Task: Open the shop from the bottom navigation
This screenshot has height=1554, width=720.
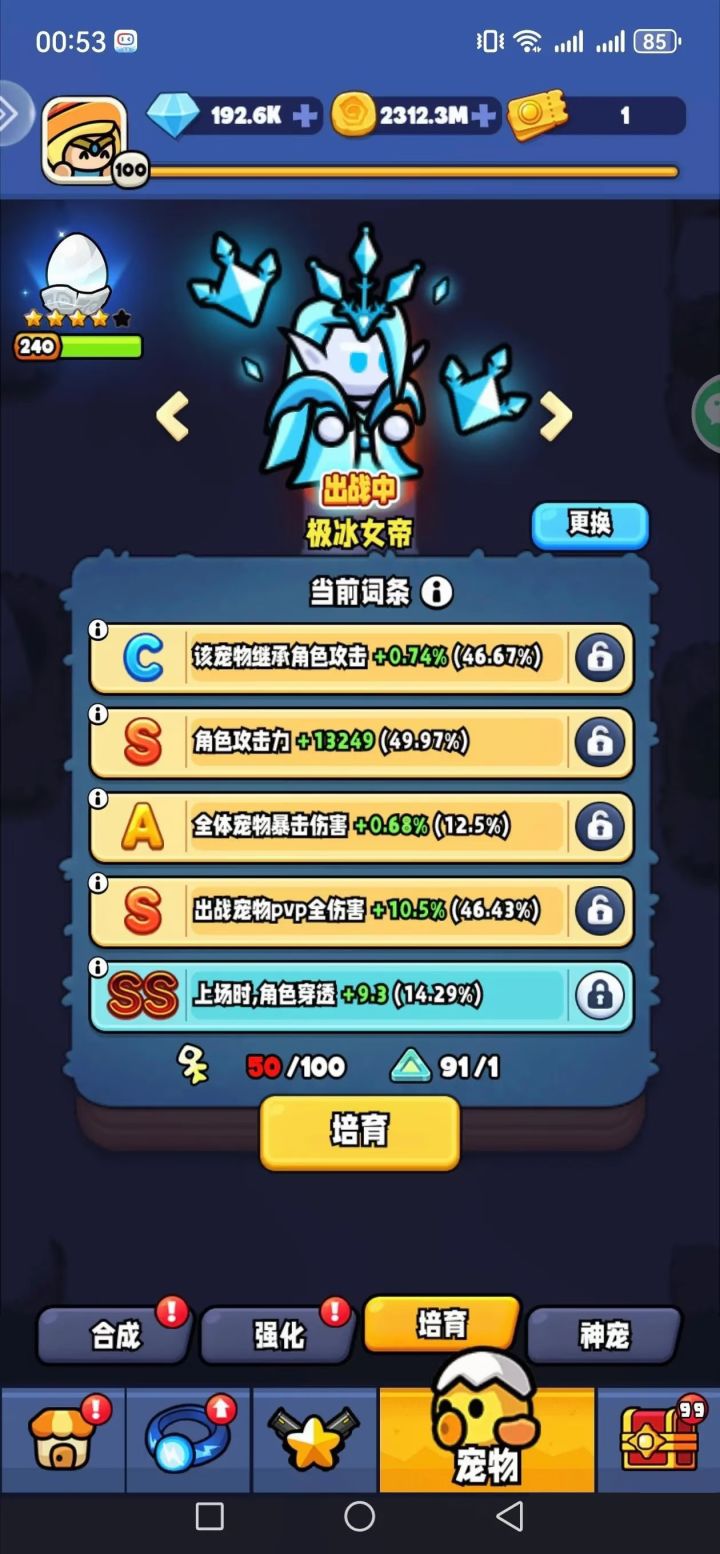Action: 62,1435
